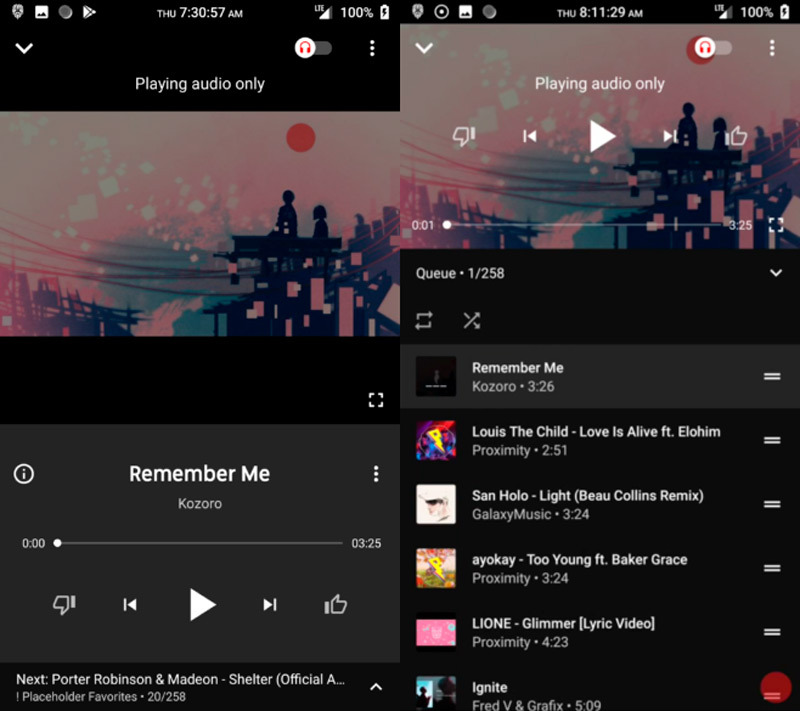The image size is (800, 711).
Task: Shuffle the queue
Action: coord(472,320)
